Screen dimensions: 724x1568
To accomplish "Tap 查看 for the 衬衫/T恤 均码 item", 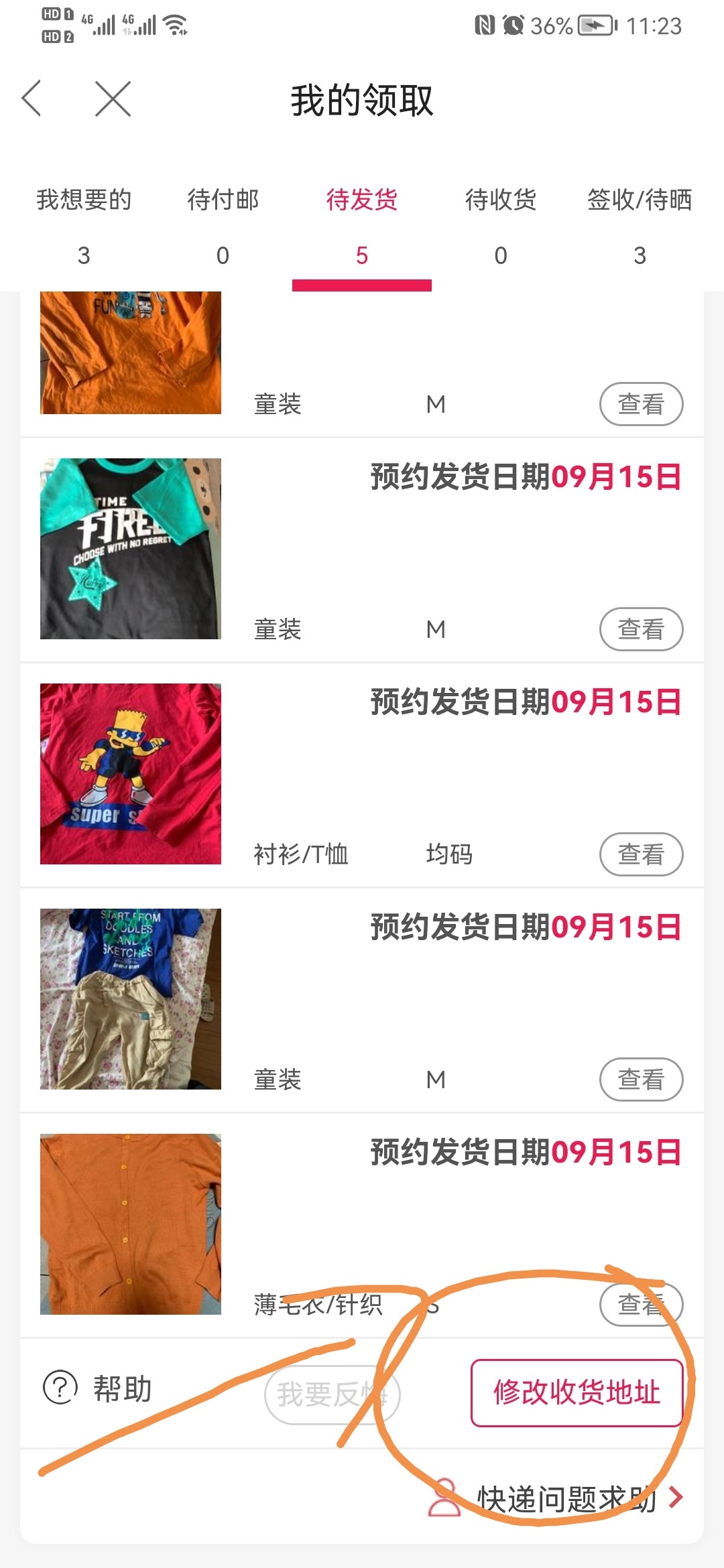I will pos(641,854).
